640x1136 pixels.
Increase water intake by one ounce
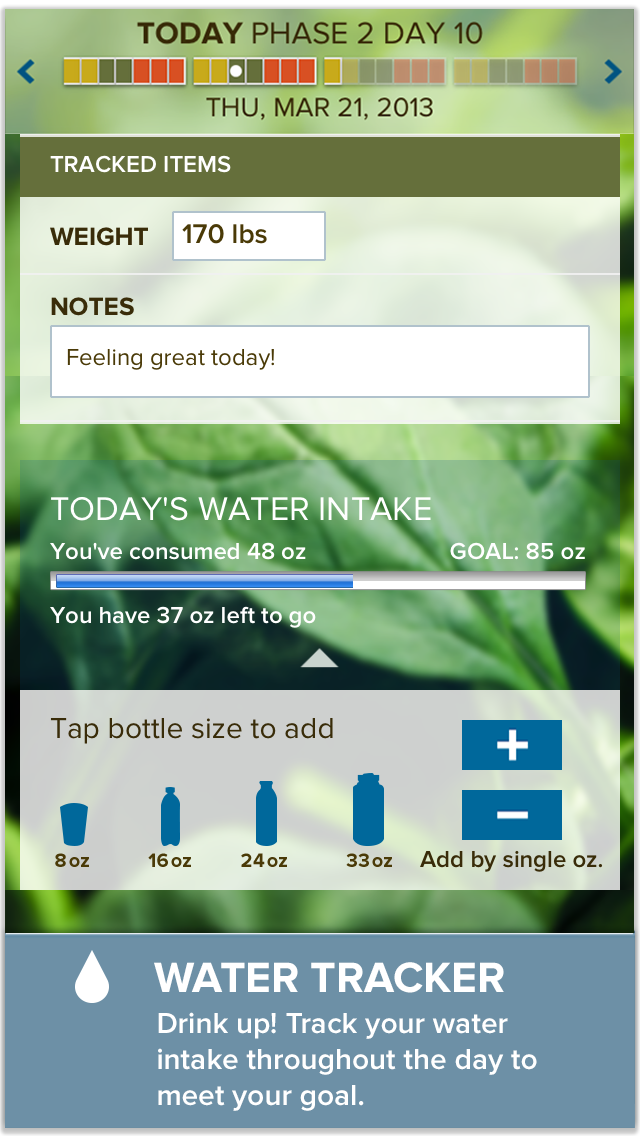[x=511, y=745]
